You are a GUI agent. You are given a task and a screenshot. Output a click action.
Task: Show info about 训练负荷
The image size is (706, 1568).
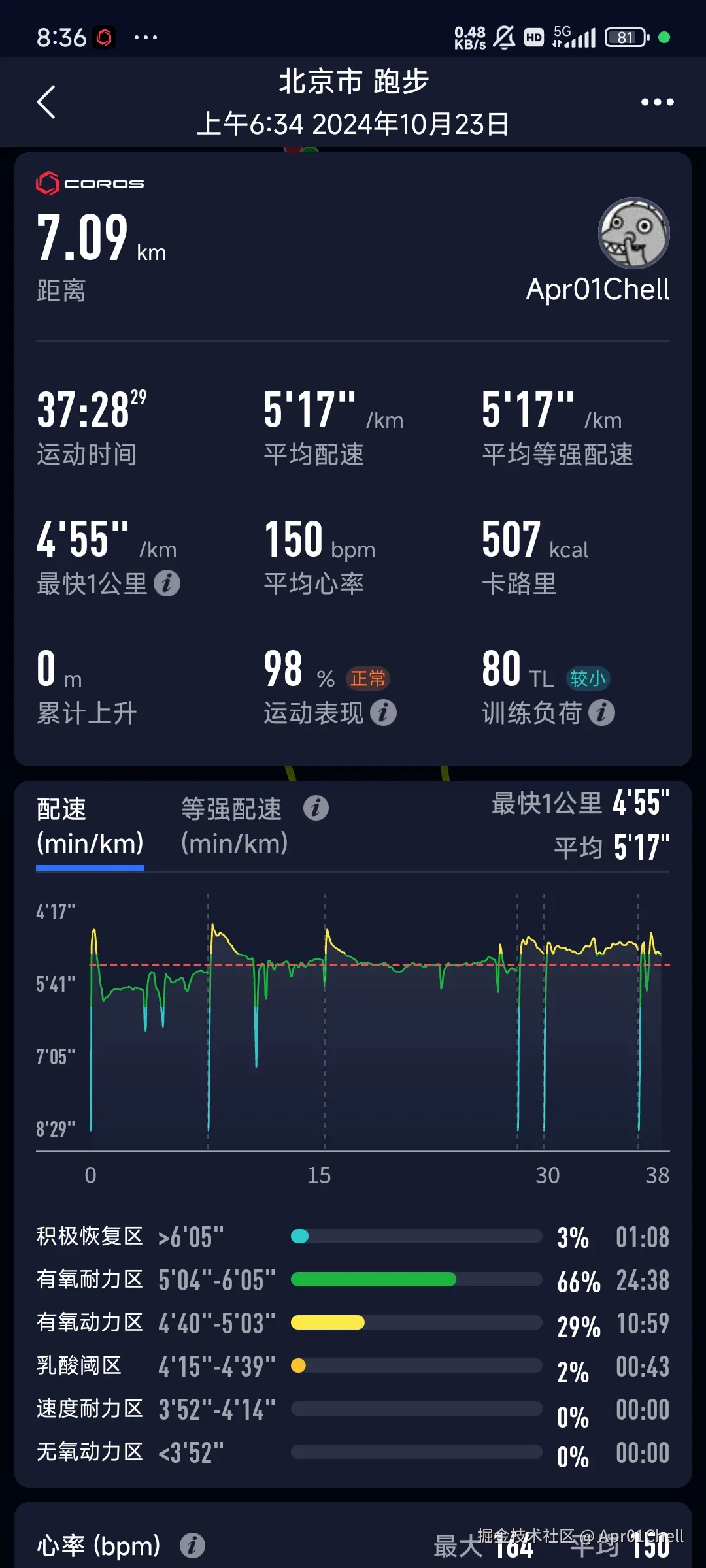click(601, 713)
